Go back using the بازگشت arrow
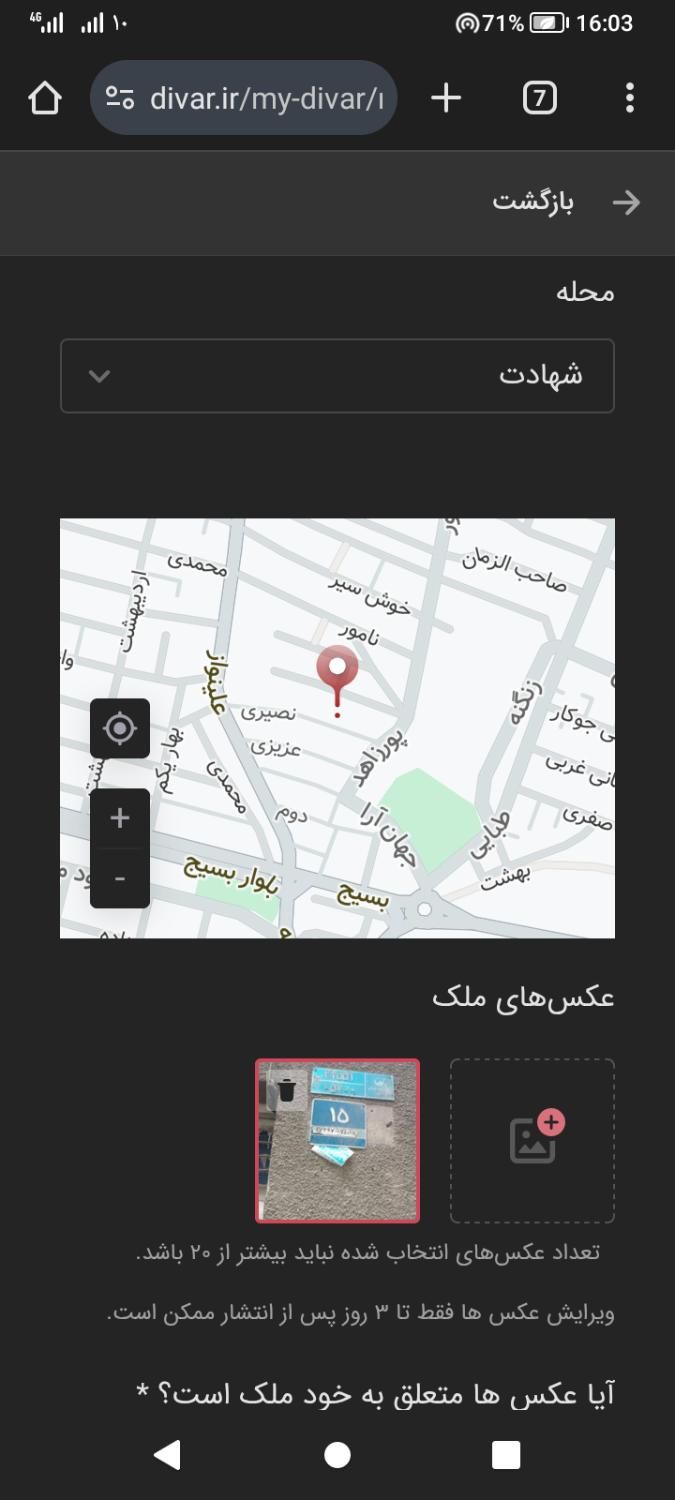The width and height of the screenshot is (675, 1500). pos(626,203)
